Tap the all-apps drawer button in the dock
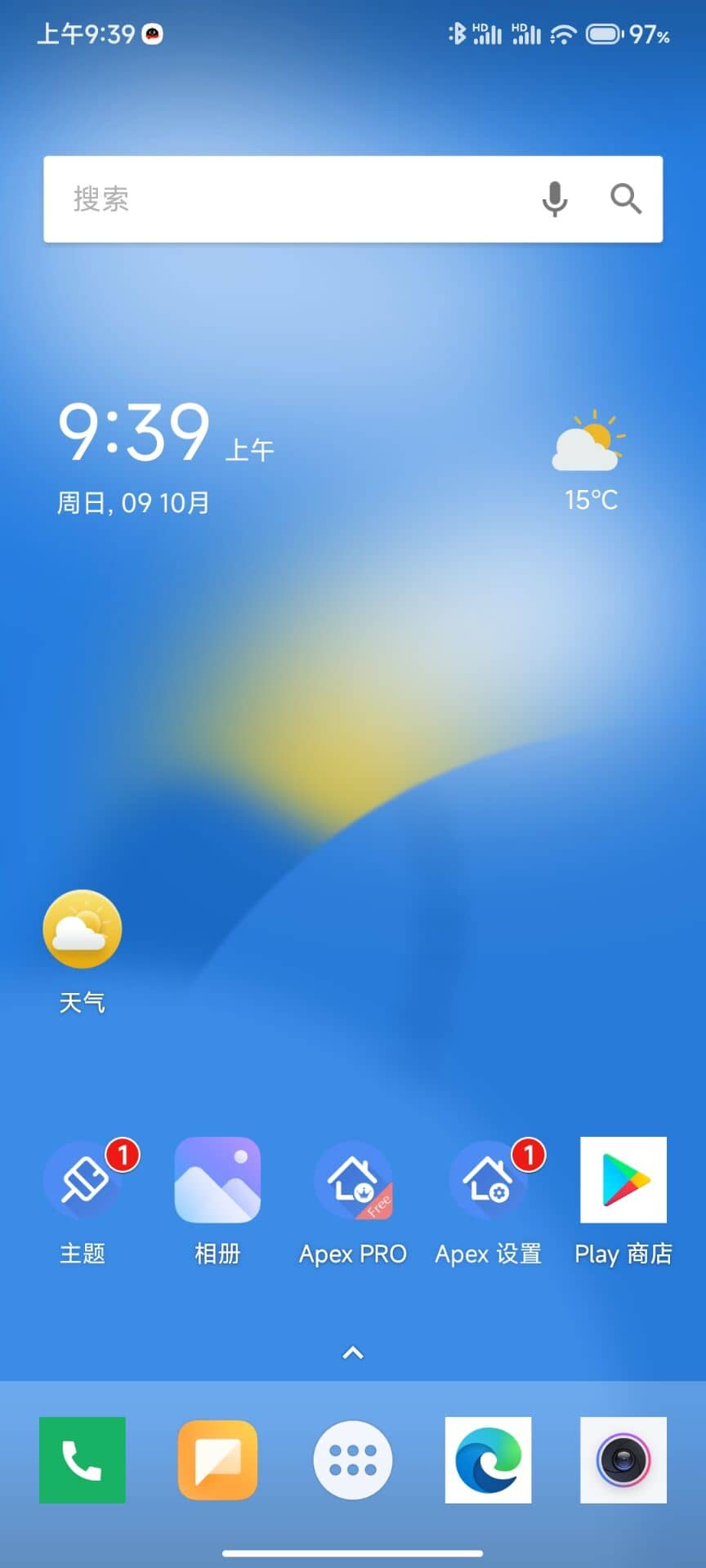Image resolution: width=706 pixels, height=1568 pixels. coord(353,1460)
